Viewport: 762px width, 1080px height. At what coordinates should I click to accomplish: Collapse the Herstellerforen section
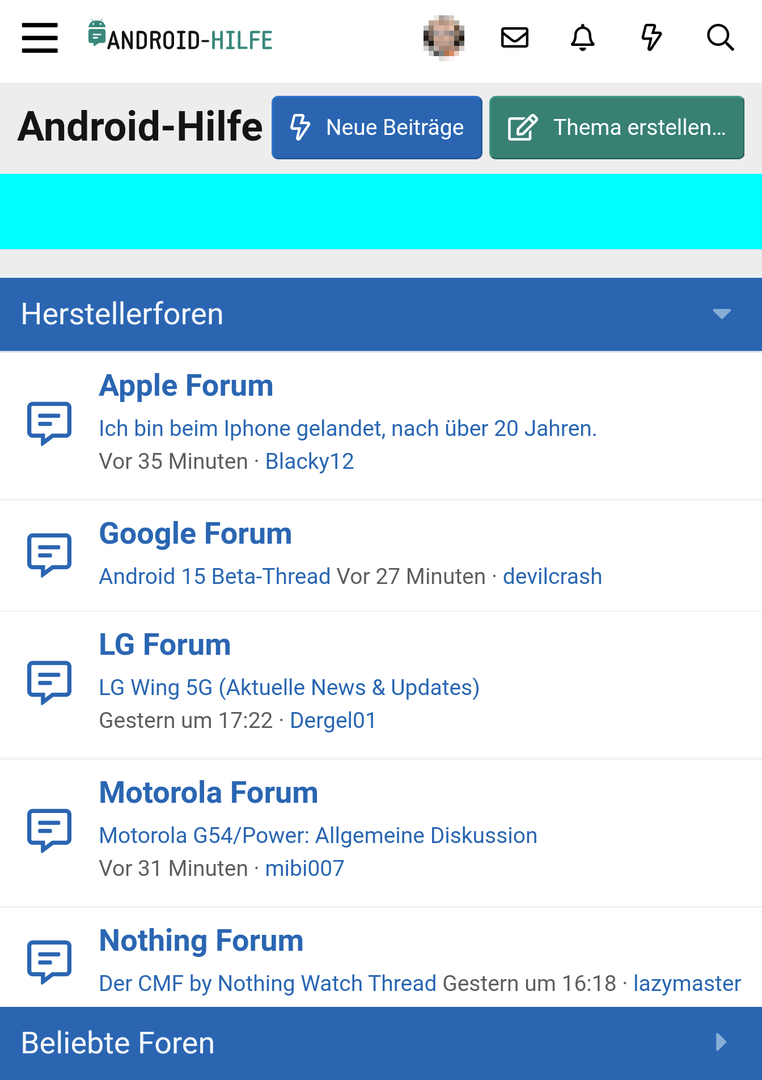722,314
